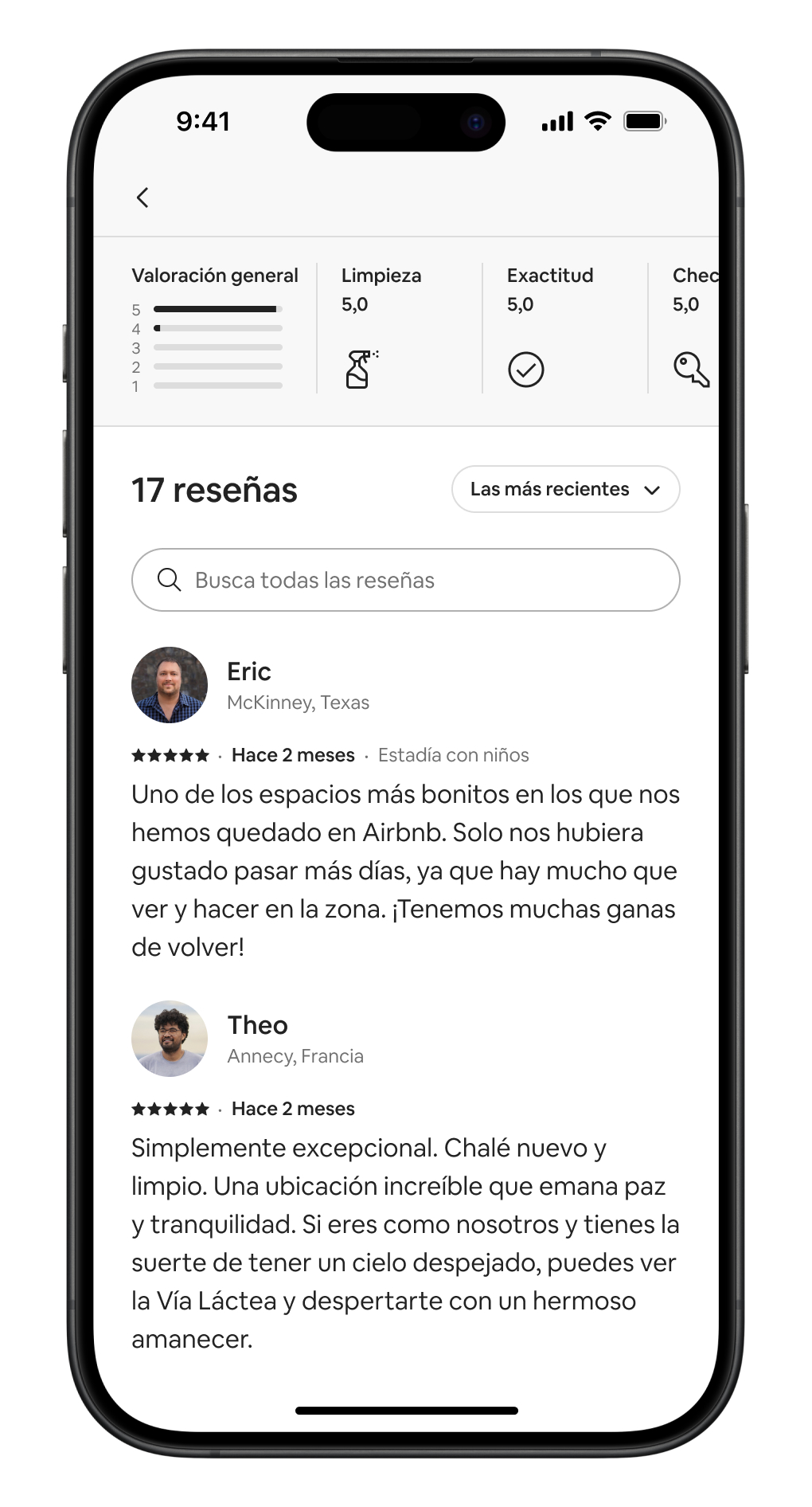
Task: Open Eric's profile photo
Action: pos(170,685)
